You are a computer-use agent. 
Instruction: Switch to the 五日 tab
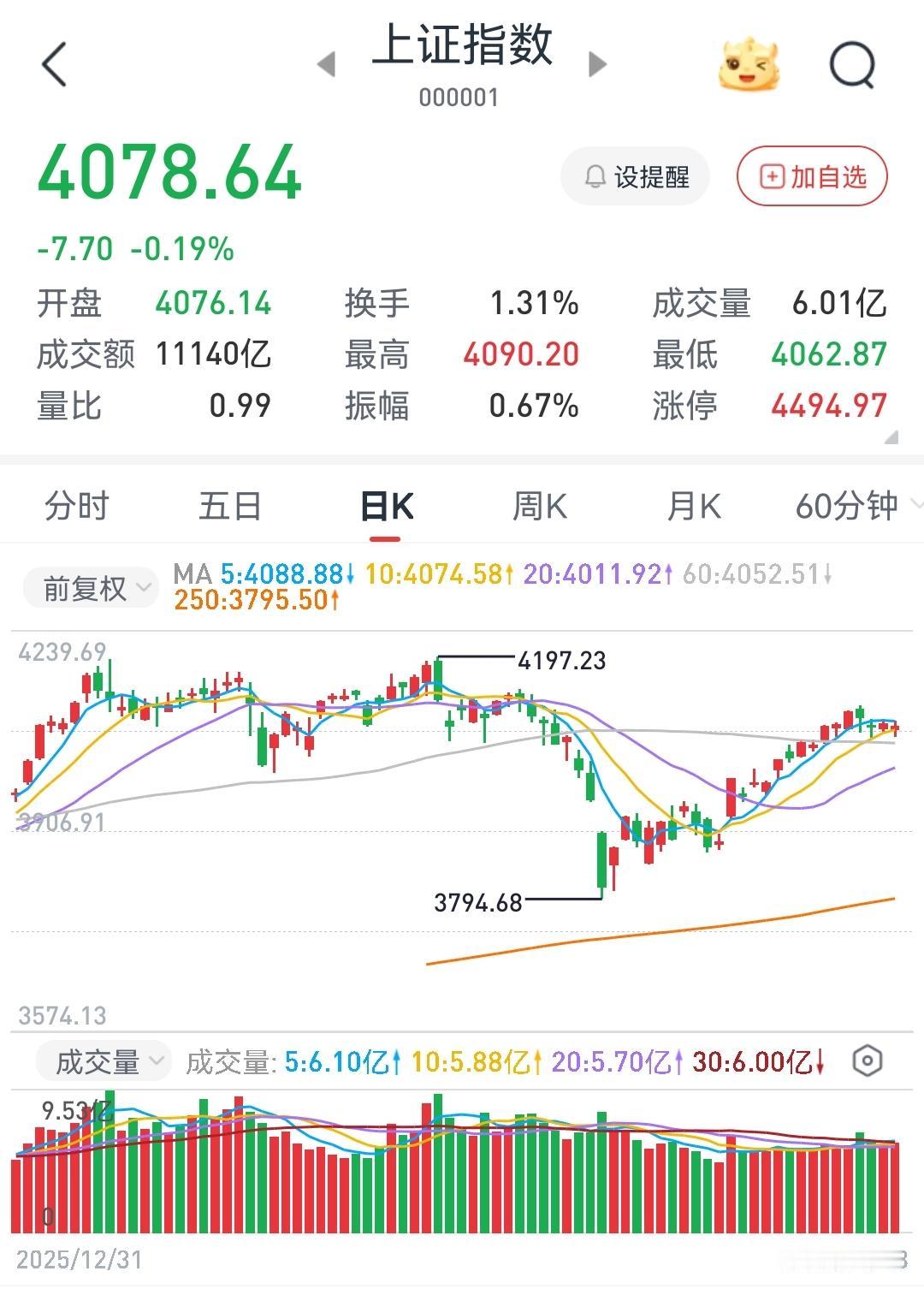(x=228, y=506)
